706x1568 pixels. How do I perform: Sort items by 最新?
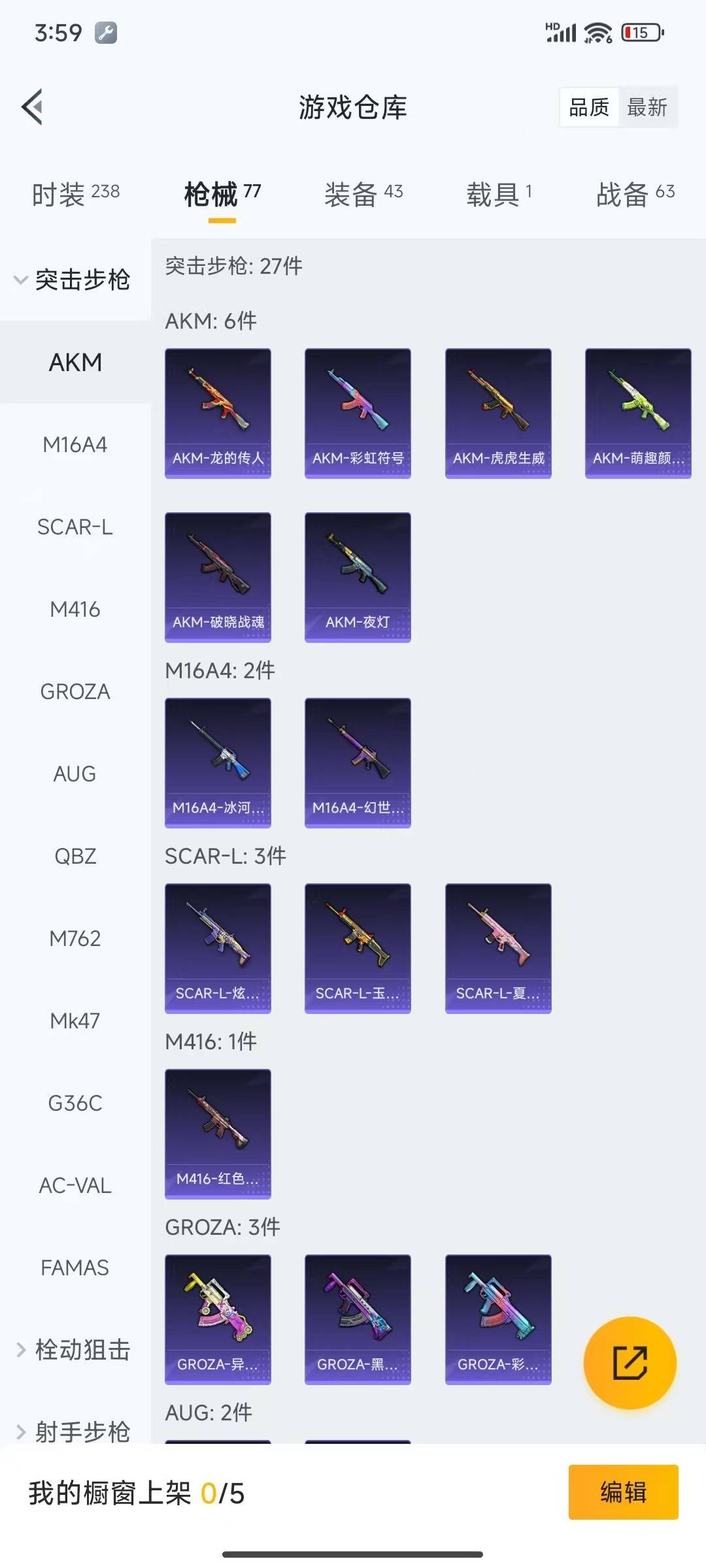[x=647, y=107]
